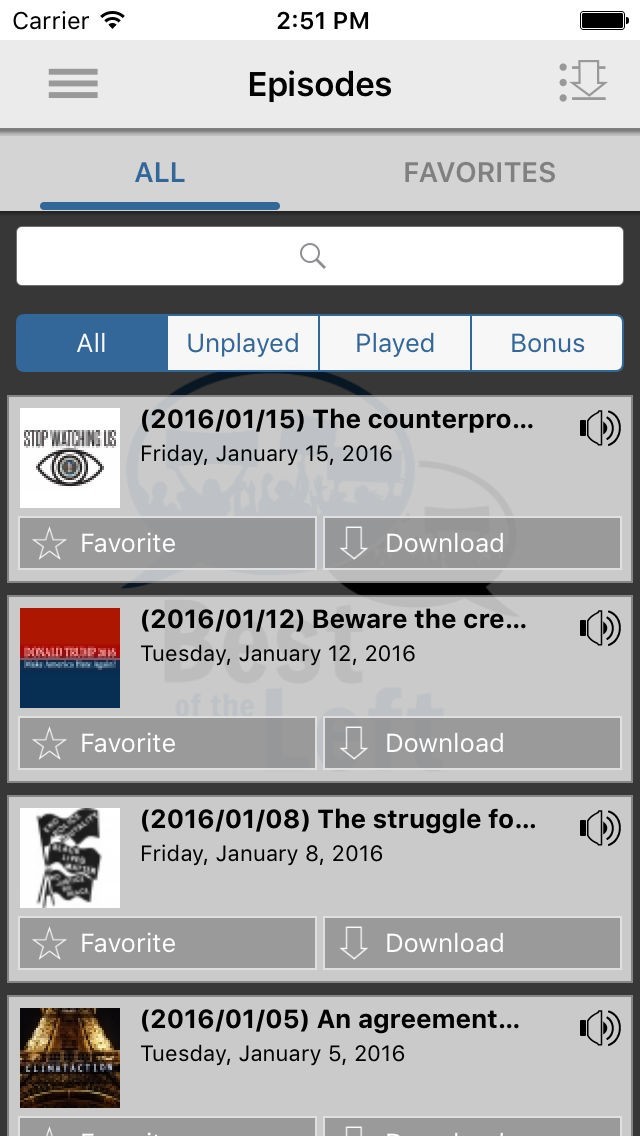The height and width of the screenshot is (1136, 640).
Task: Open the (2016/01/12) Beware episode
Action: point(333,620)
